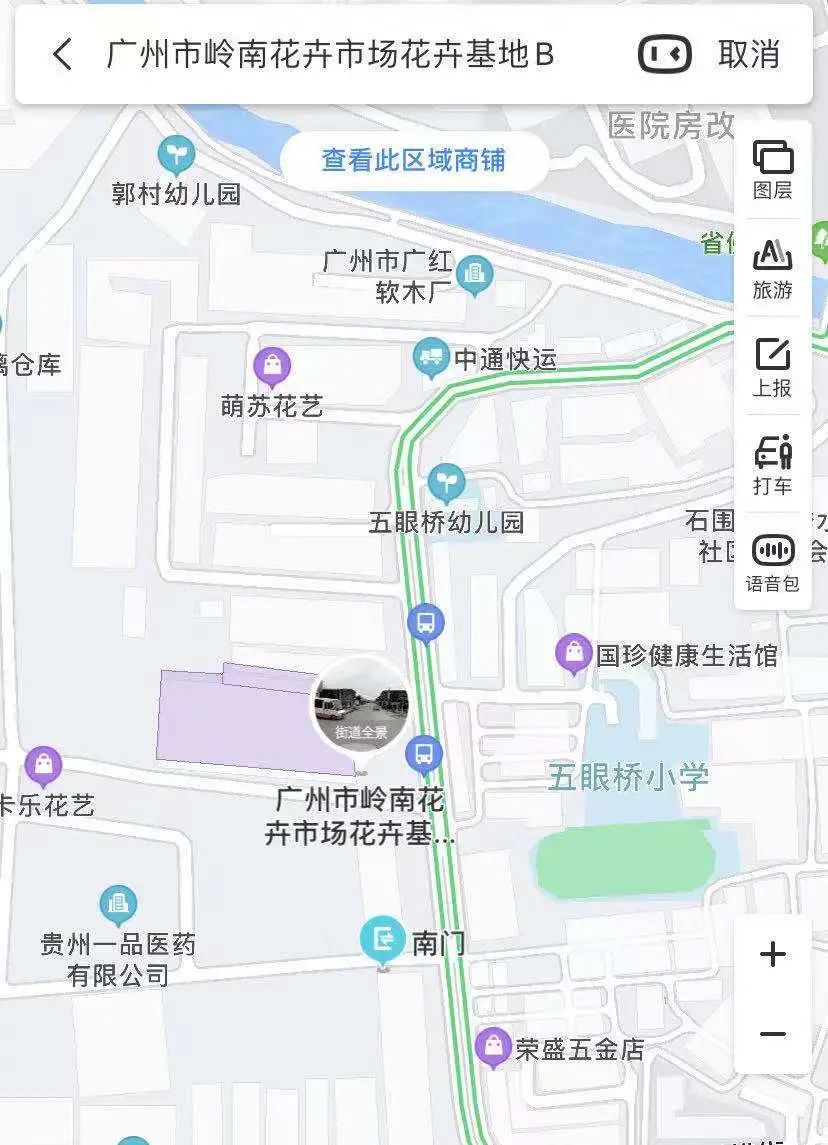The image size is (828, 1145).
Task: Tap 取消 to cancel the search
Action: [748, 55]
